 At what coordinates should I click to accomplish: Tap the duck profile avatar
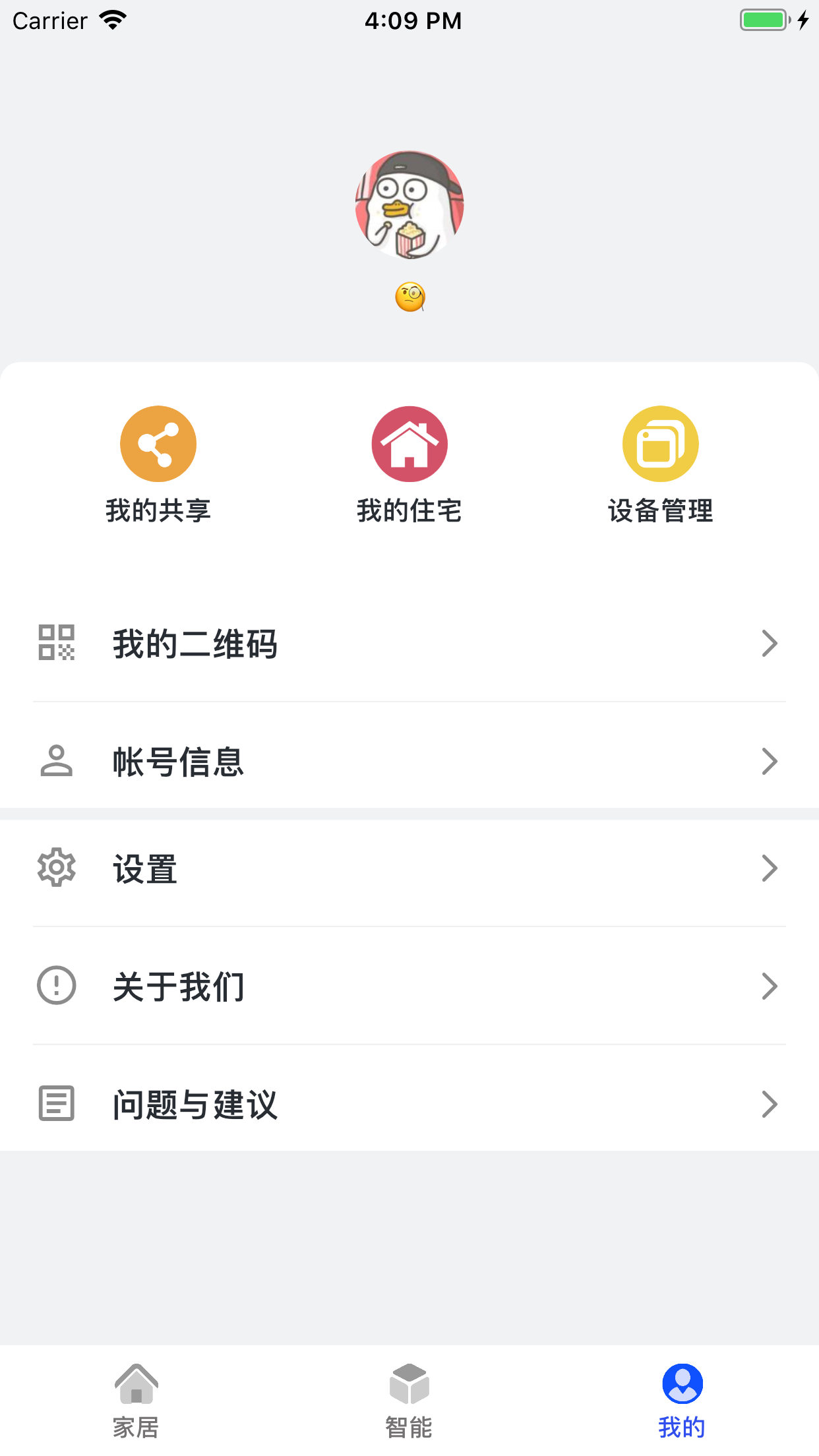coord(409,204)
